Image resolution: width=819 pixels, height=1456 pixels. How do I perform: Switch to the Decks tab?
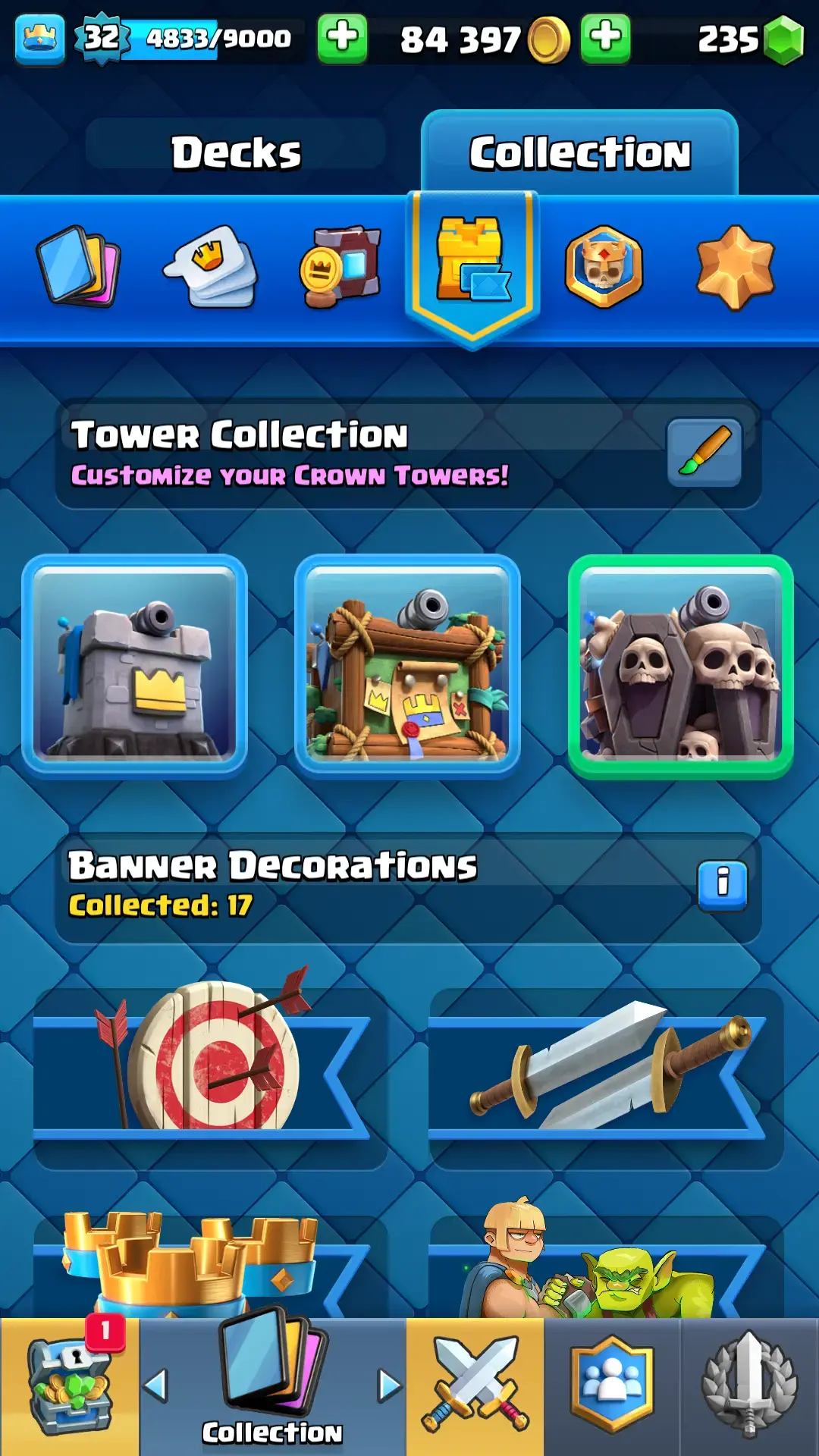[x=236, y=152]
